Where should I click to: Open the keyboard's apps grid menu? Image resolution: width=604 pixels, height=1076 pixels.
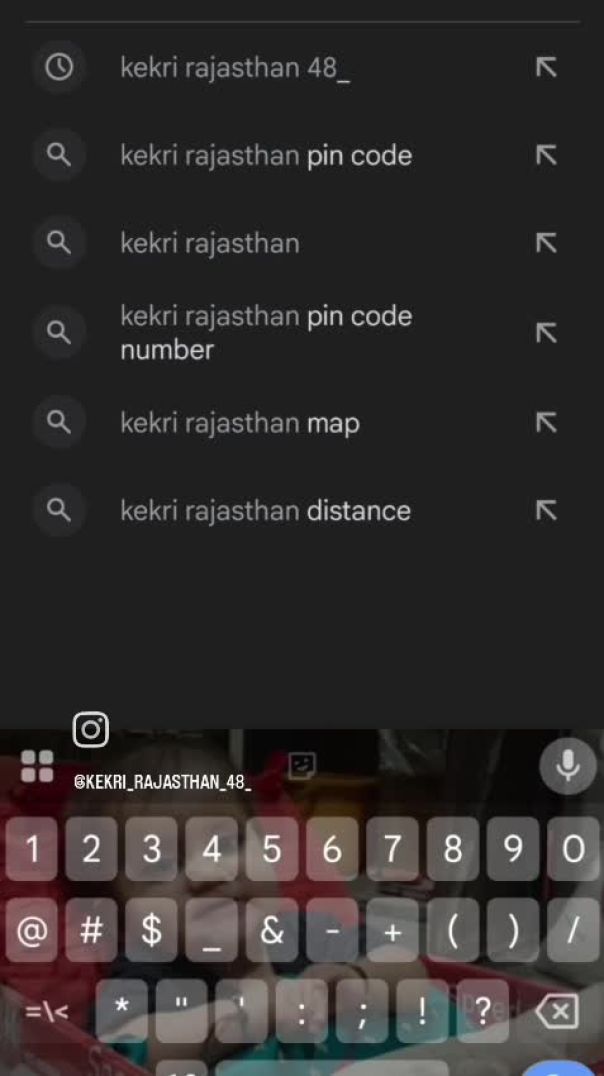[x=37, y=767]
